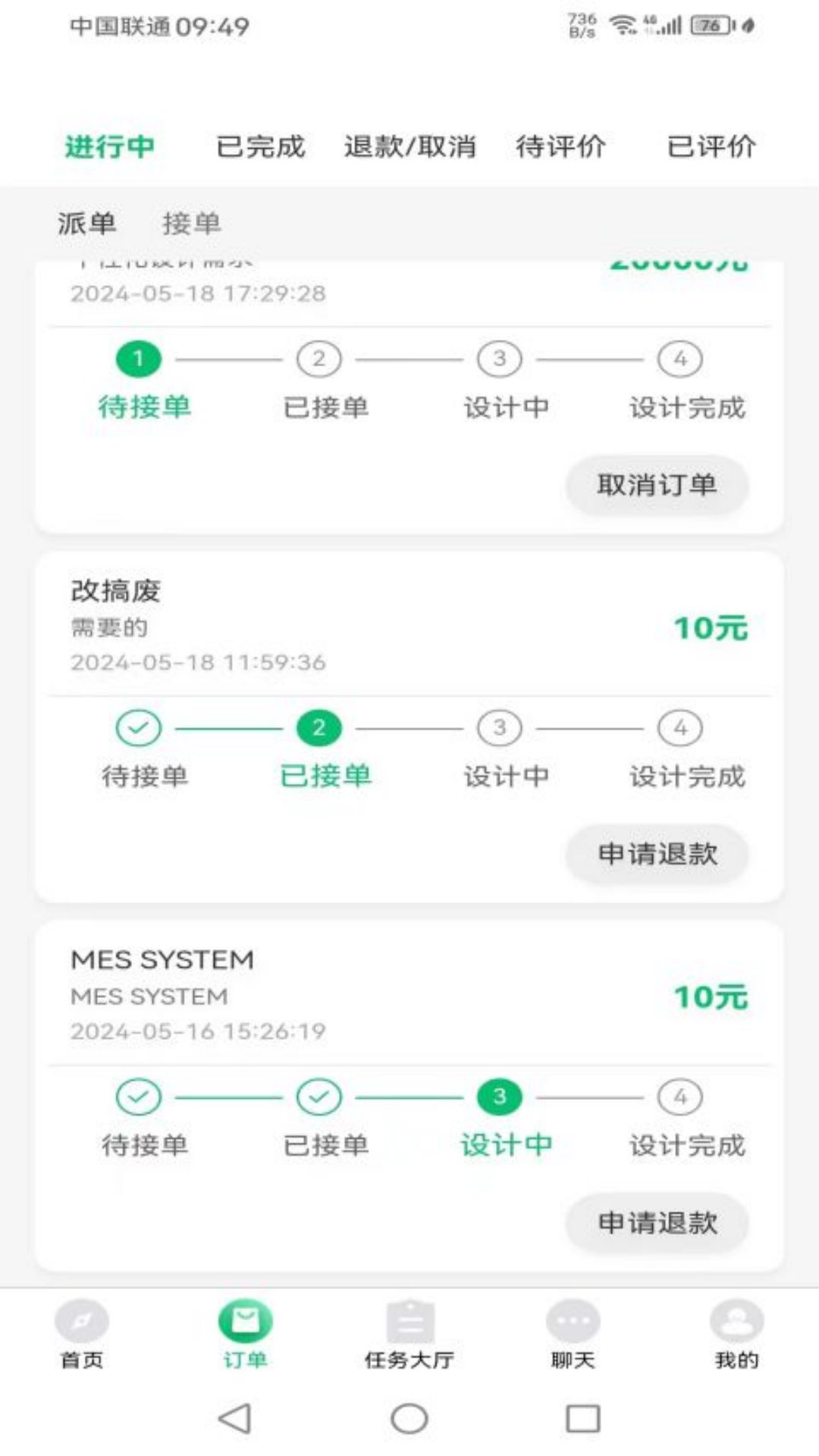Select the 进行中 tab
Screen dimensions: 819x1456
coord(110,146)
